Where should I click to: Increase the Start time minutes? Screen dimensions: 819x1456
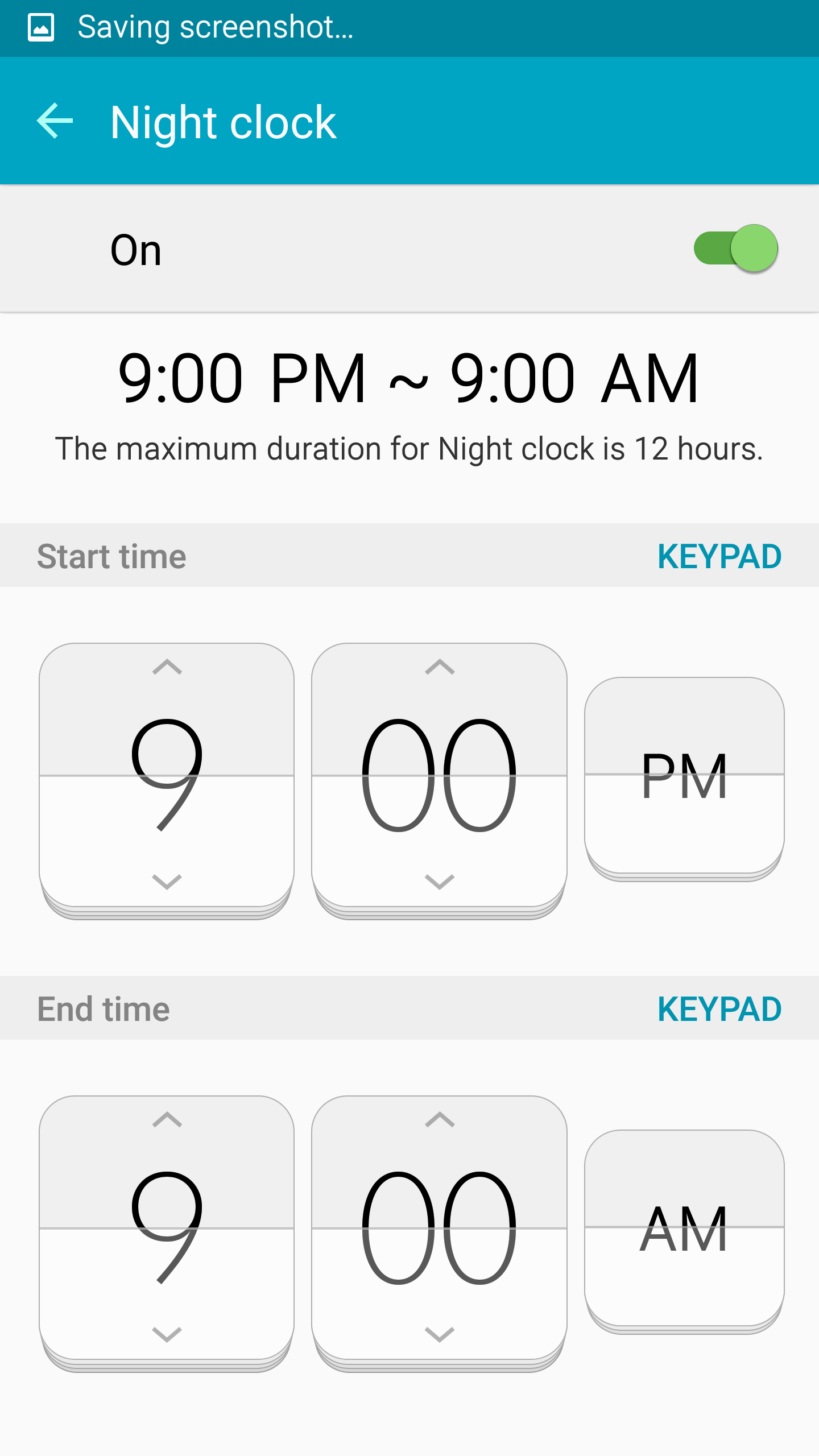tap(440, 667)
